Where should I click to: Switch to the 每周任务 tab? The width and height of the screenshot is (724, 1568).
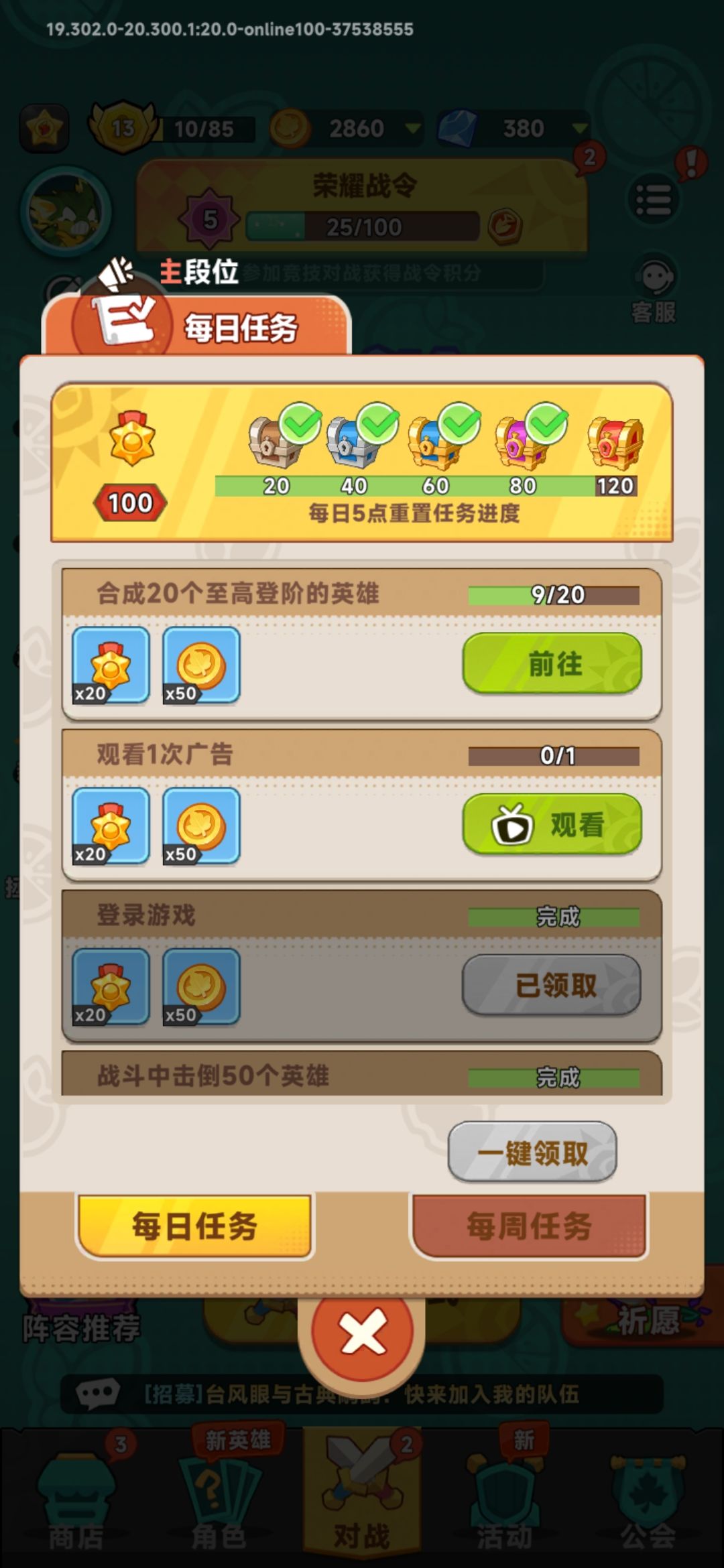tap(529, 1226)
